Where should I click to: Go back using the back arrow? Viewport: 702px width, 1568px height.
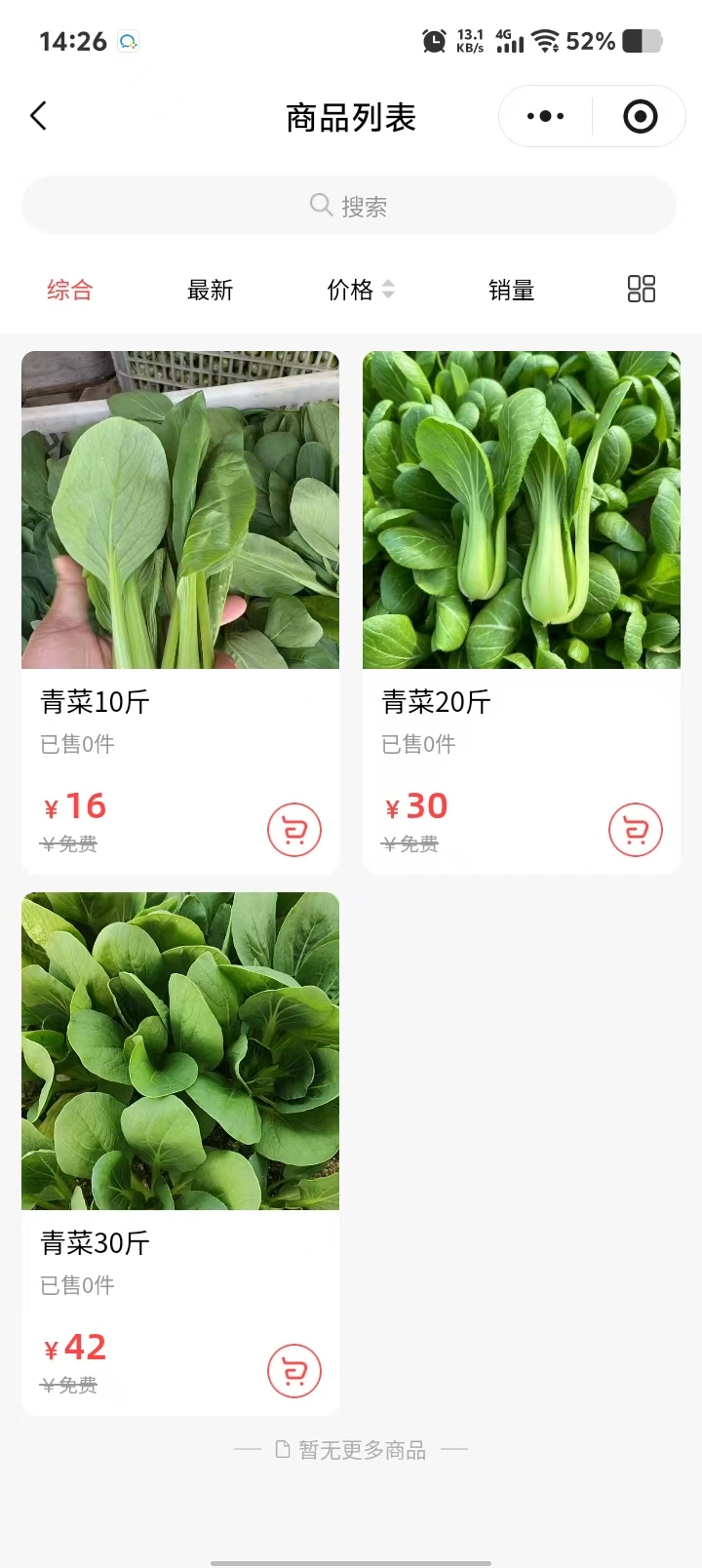point(39,117)
